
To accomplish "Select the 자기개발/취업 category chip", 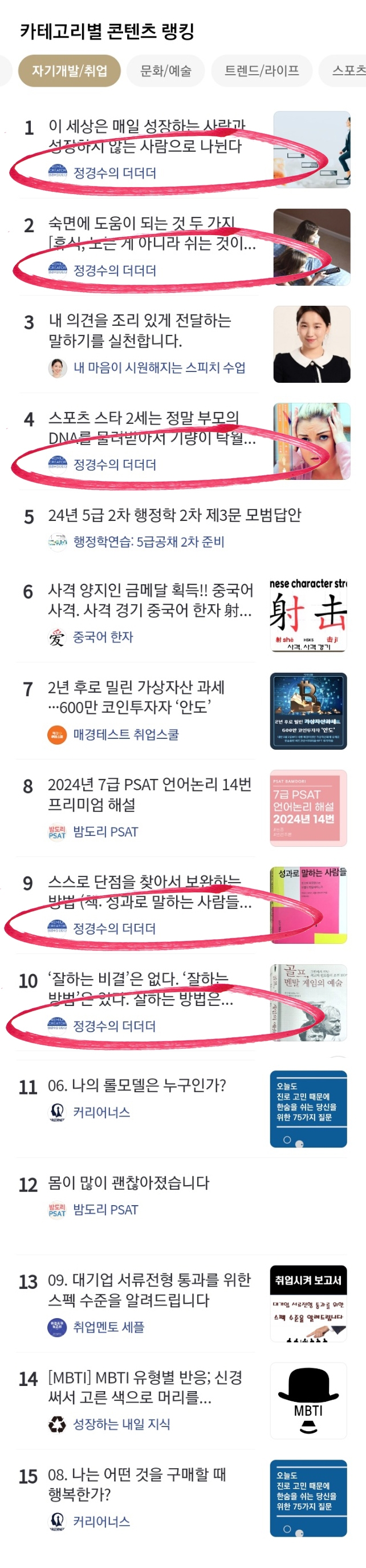I will click(70, 71).
